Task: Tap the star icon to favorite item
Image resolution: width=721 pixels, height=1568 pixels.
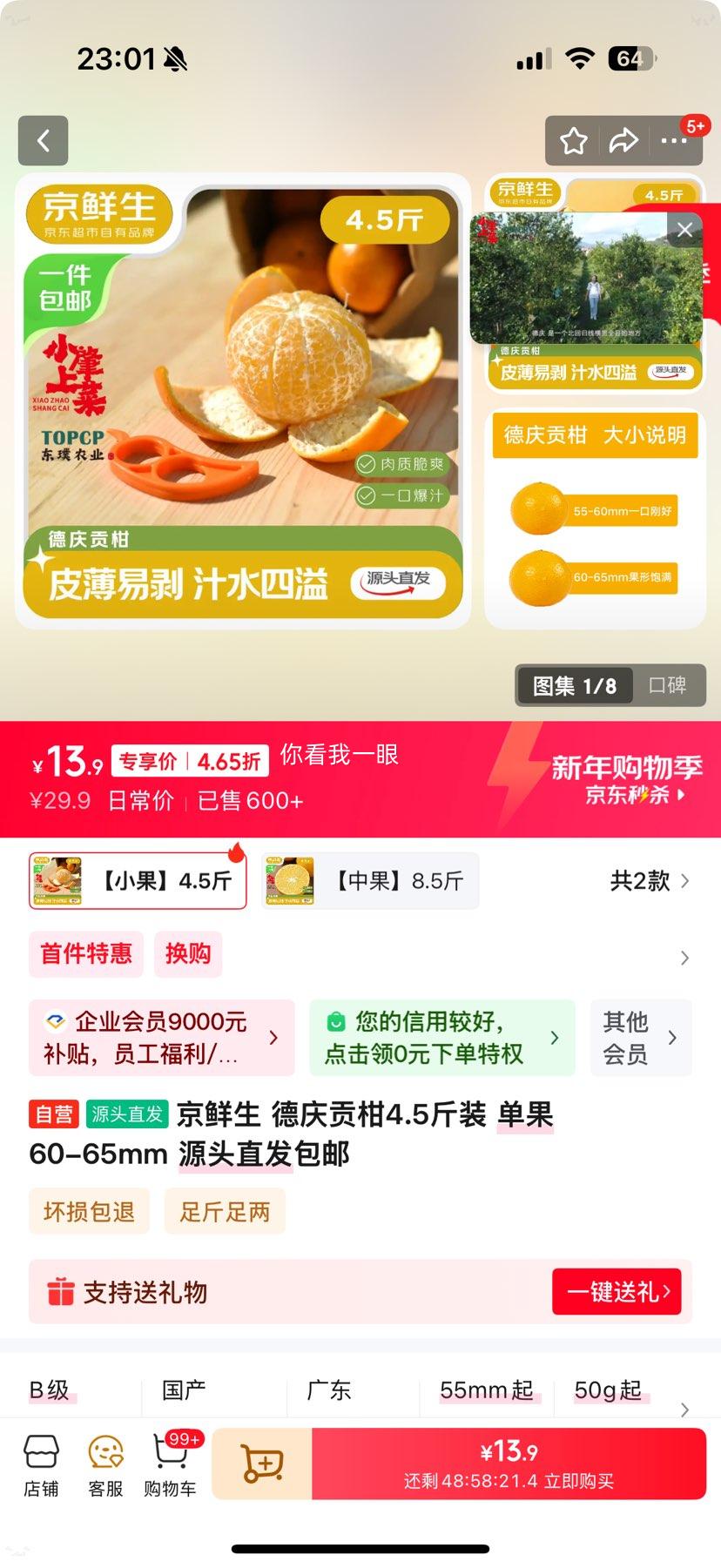Action: click(x=573, y=140)
